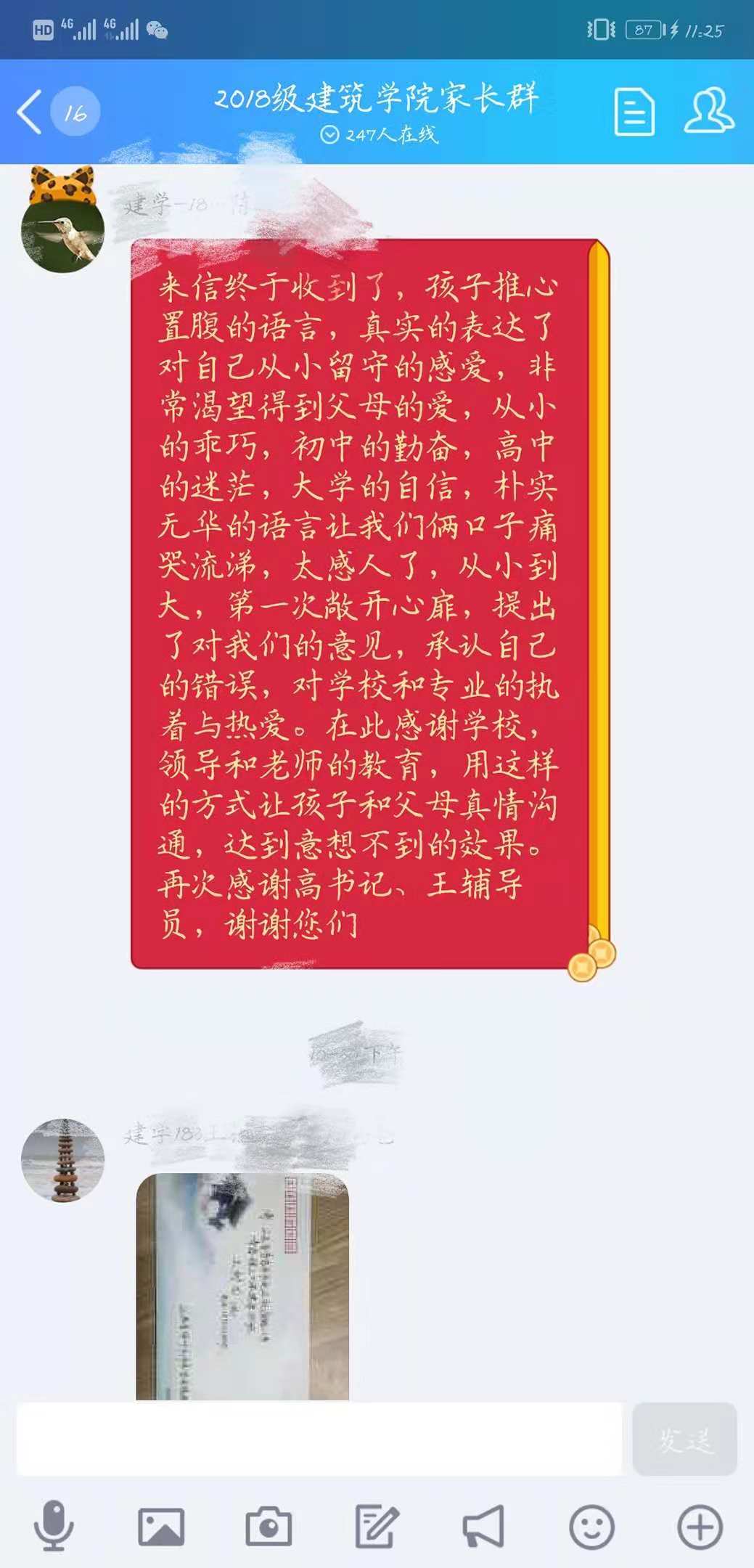Go back to the message list
The image size is (754, 1568).
tap(30, 113)
